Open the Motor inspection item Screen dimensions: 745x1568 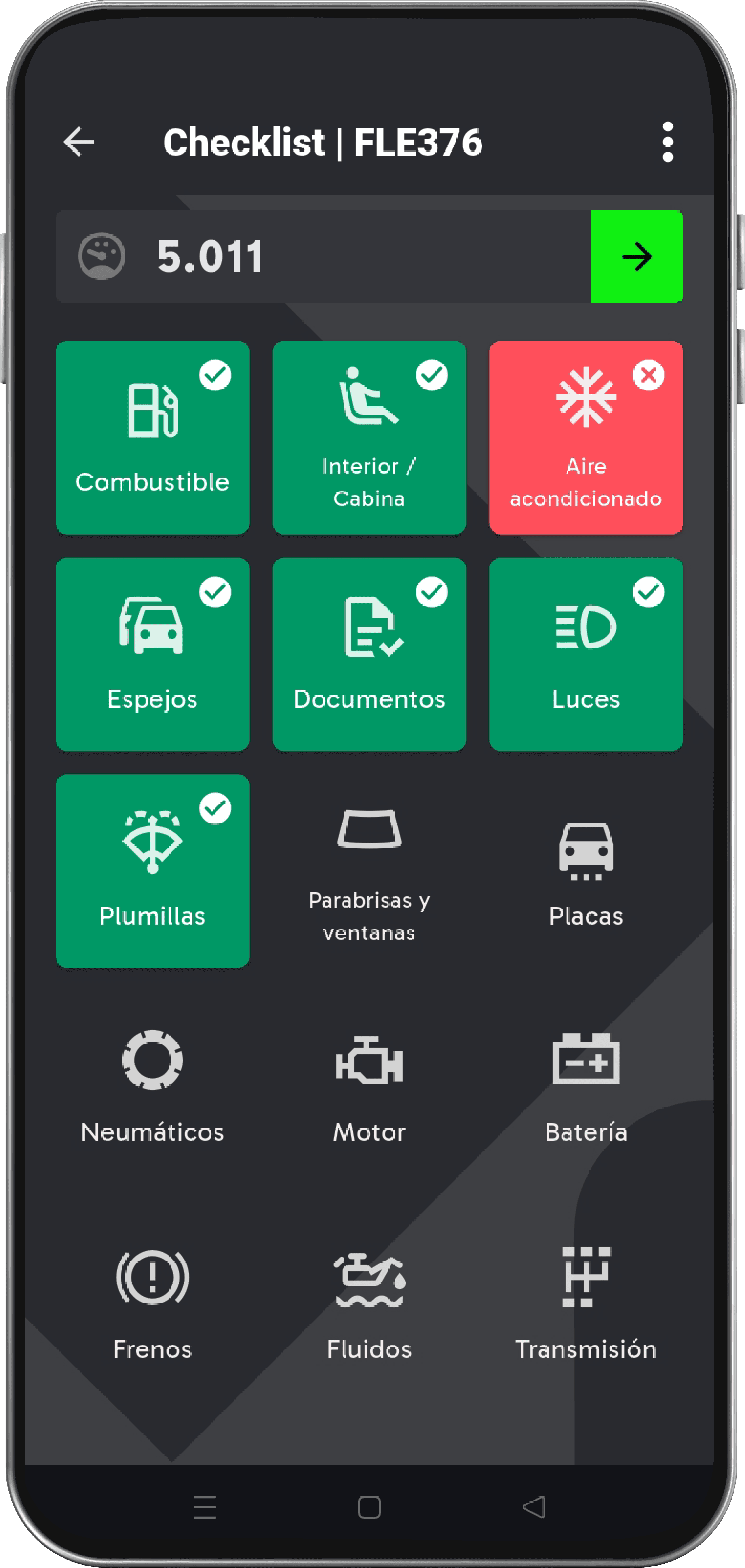[x=369, y=1087]
